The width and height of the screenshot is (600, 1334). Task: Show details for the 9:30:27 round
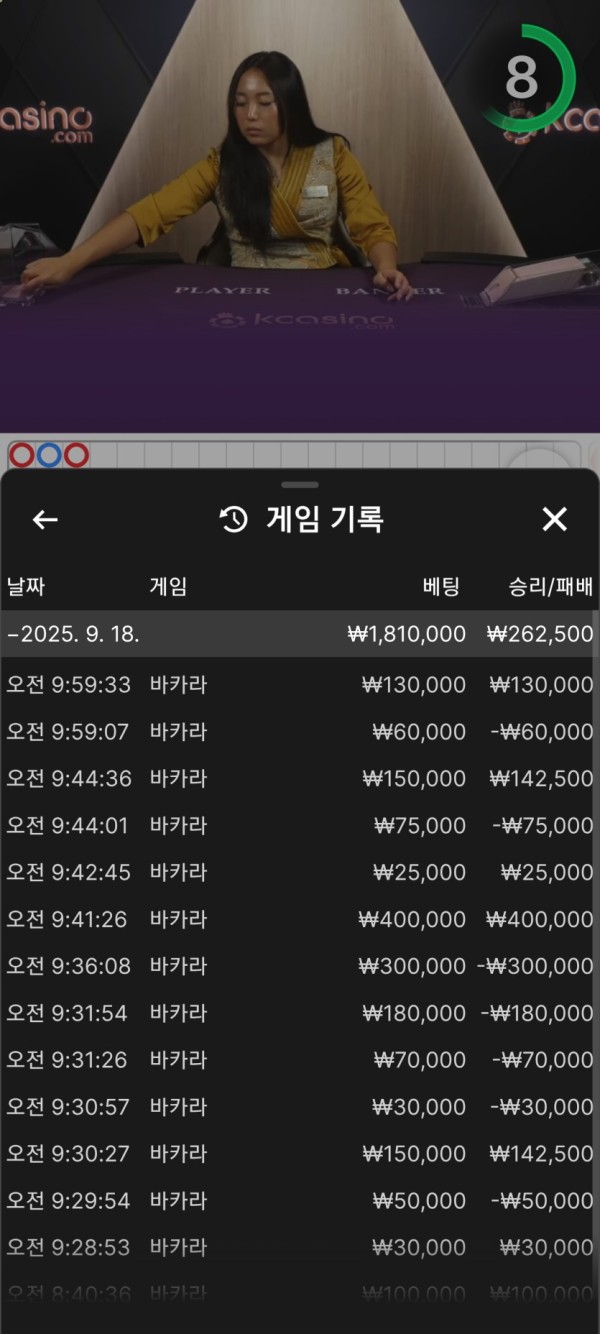tap(300, 1153)
